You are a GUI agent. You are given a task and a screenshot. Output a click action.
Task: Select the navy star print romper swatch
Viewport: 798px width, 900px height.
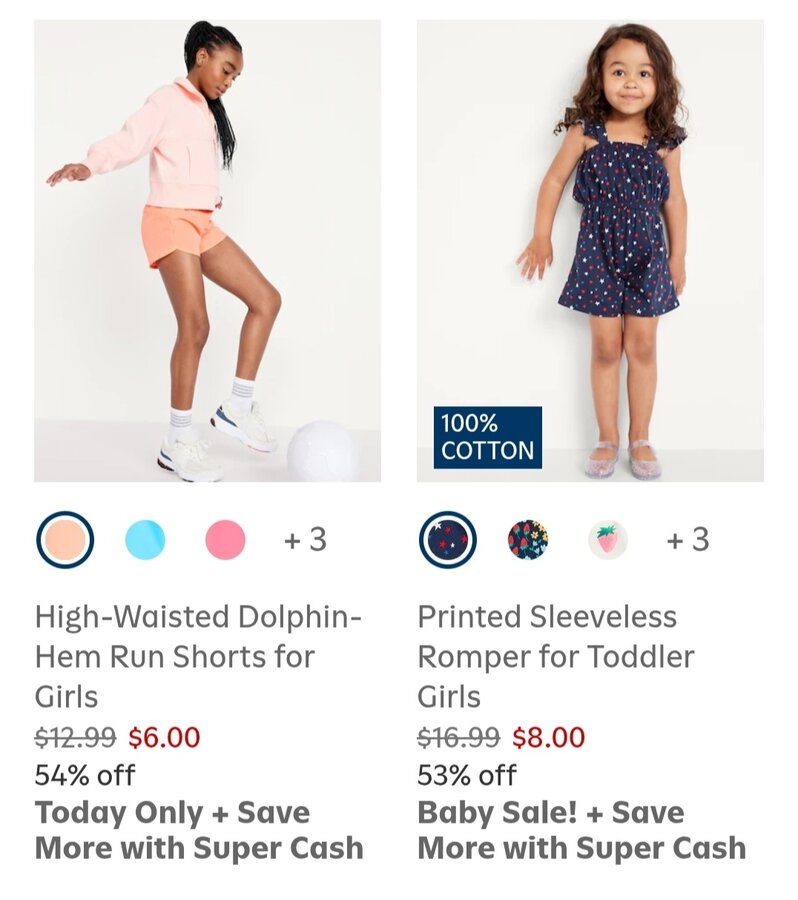447,540
